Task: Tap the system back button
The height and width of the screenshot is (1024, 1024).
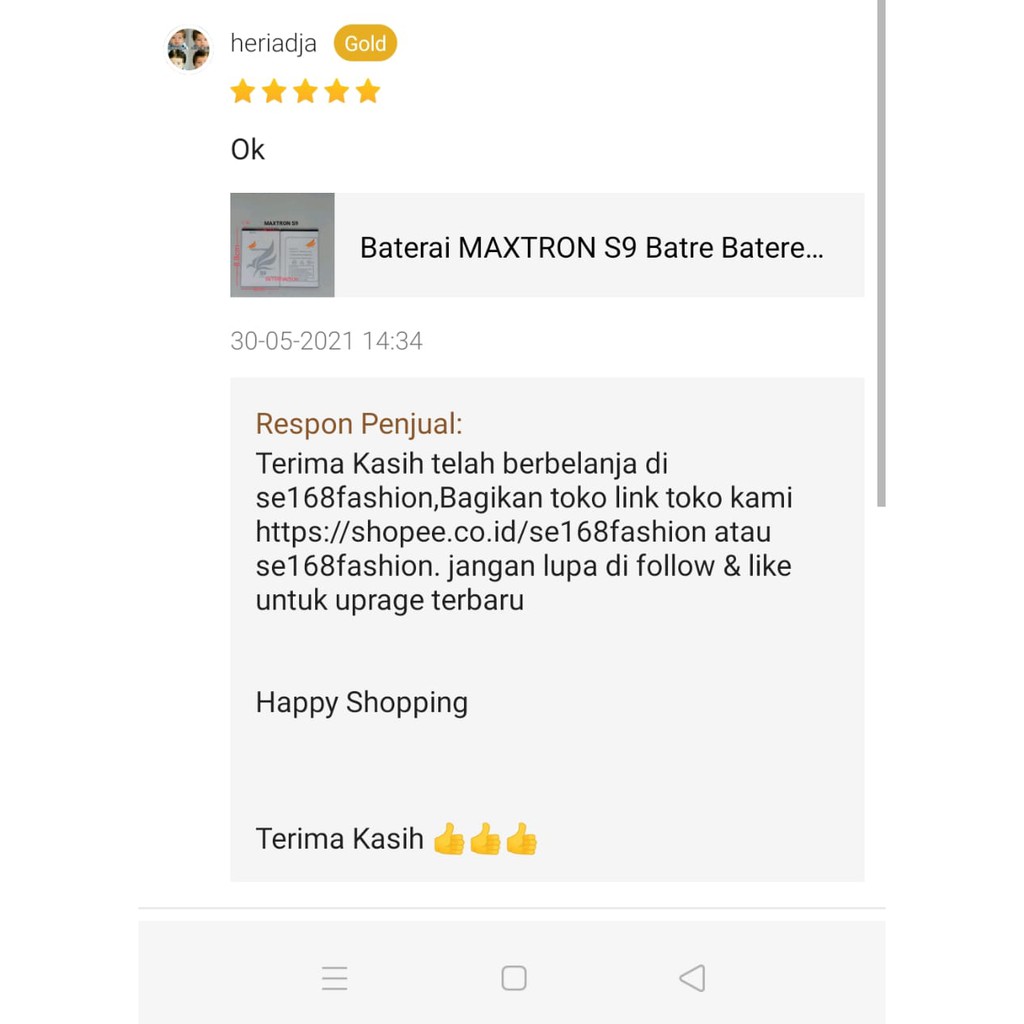Action: (x=692, y=978)
